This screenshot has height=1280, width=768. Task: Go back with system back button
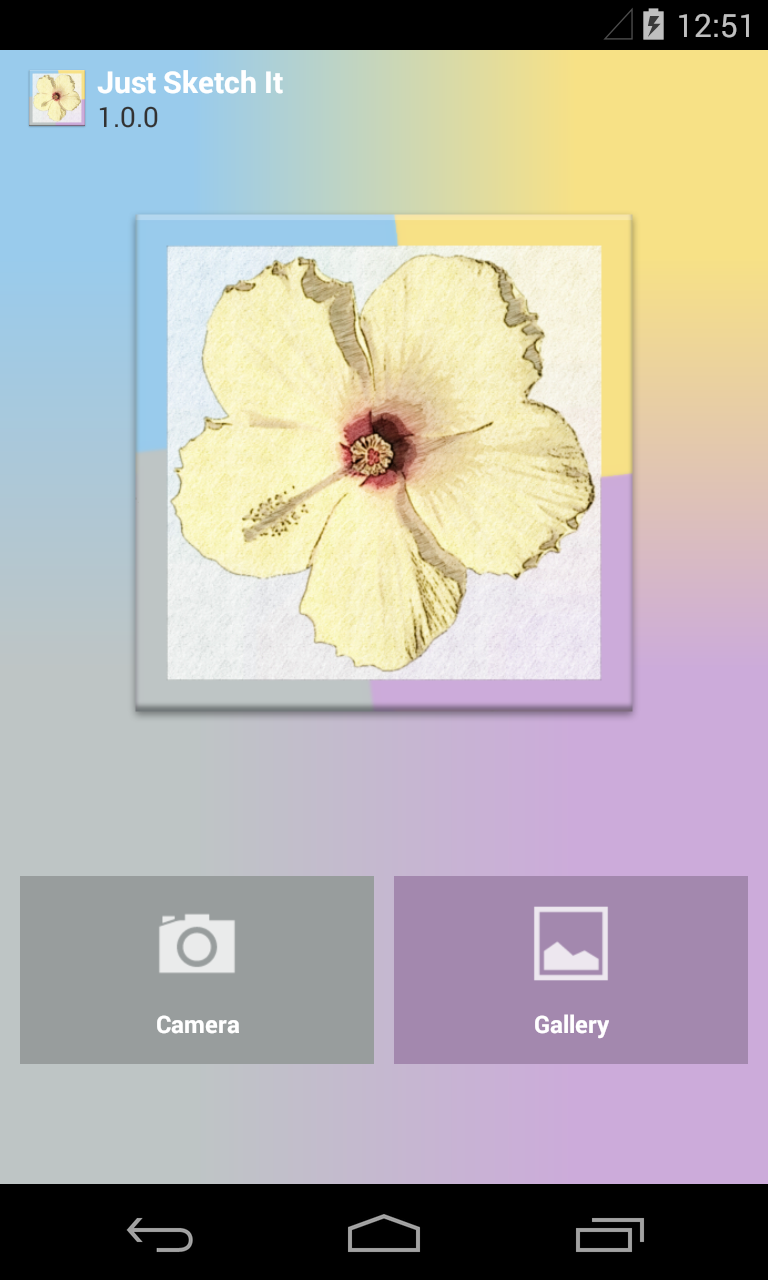[160, 1234]
